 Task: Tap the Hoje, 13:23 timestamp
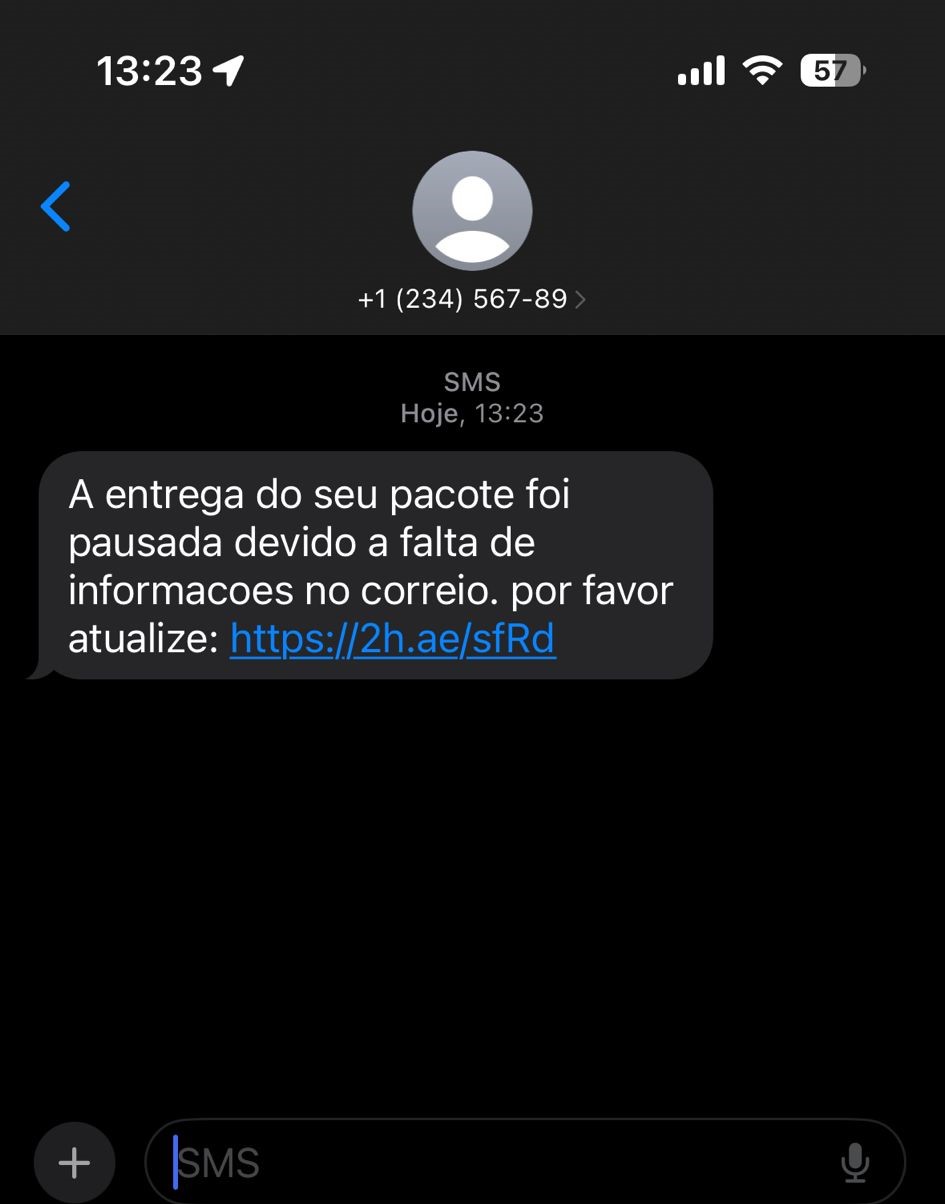[x=471, y=413]
